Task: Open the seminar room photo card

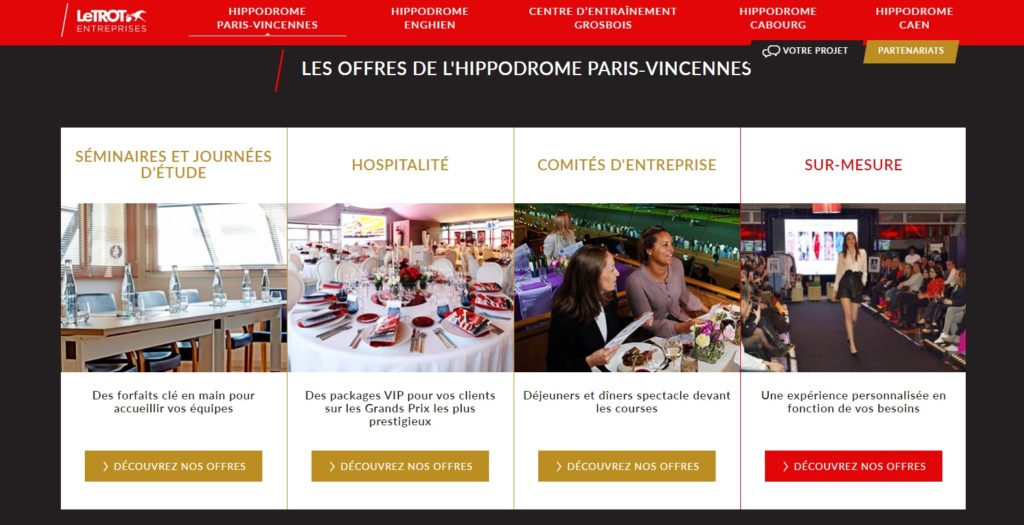Action: (174, 288)
